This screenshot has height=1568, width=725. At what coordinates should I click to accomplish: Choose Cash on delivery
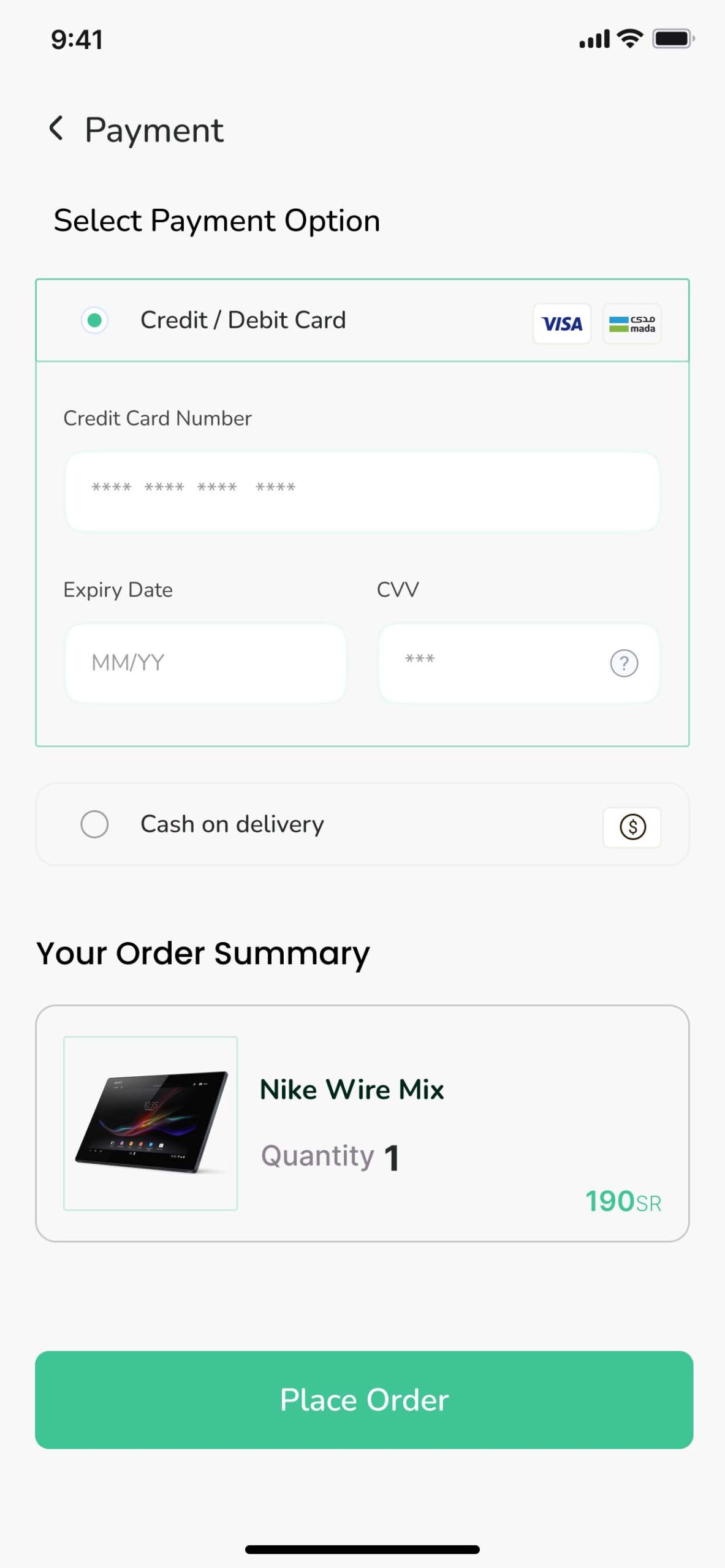pos(94,824)
